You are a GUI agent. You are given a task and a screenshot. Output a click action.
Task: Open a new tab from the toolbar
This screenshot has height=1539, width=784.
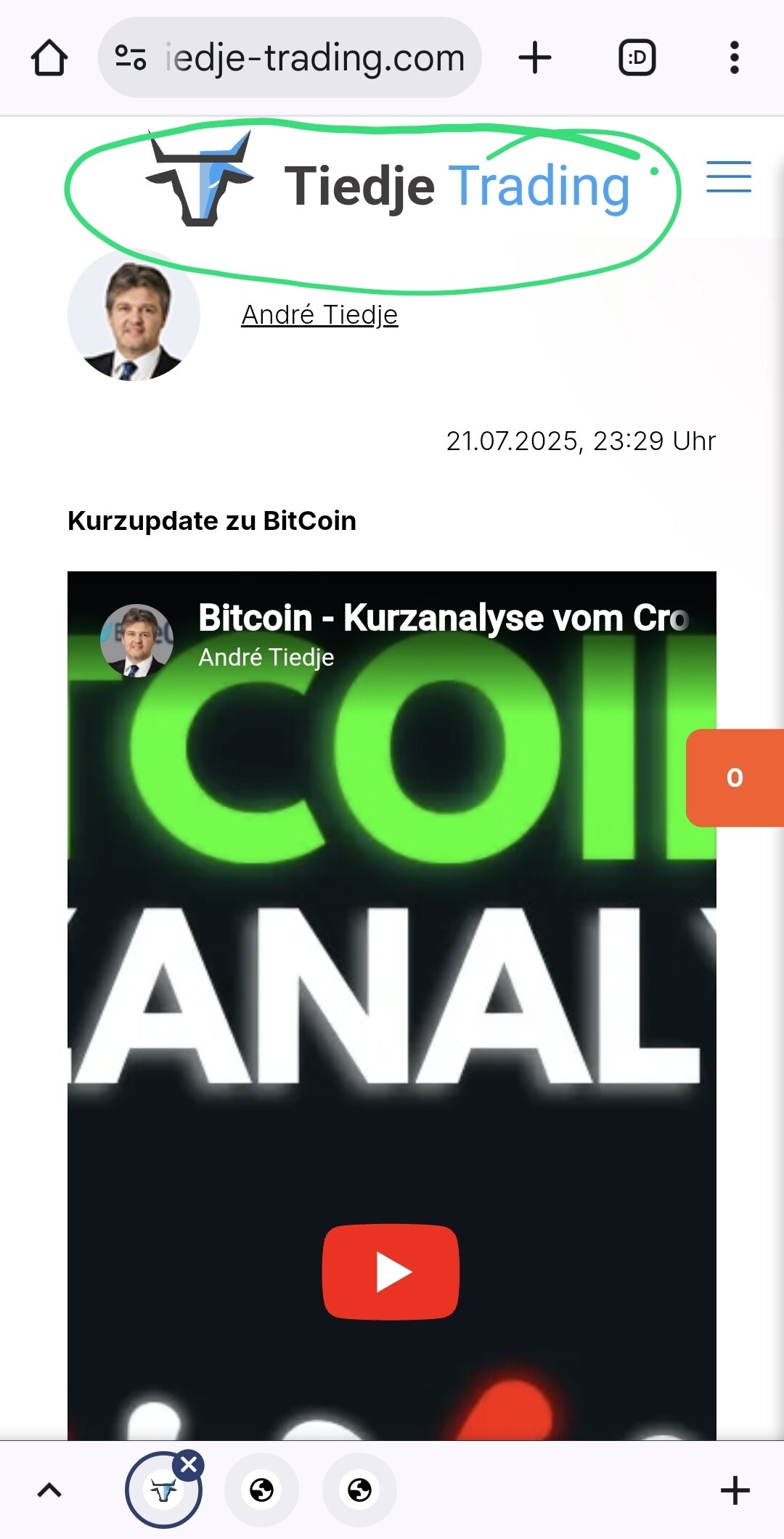(535, 58)
